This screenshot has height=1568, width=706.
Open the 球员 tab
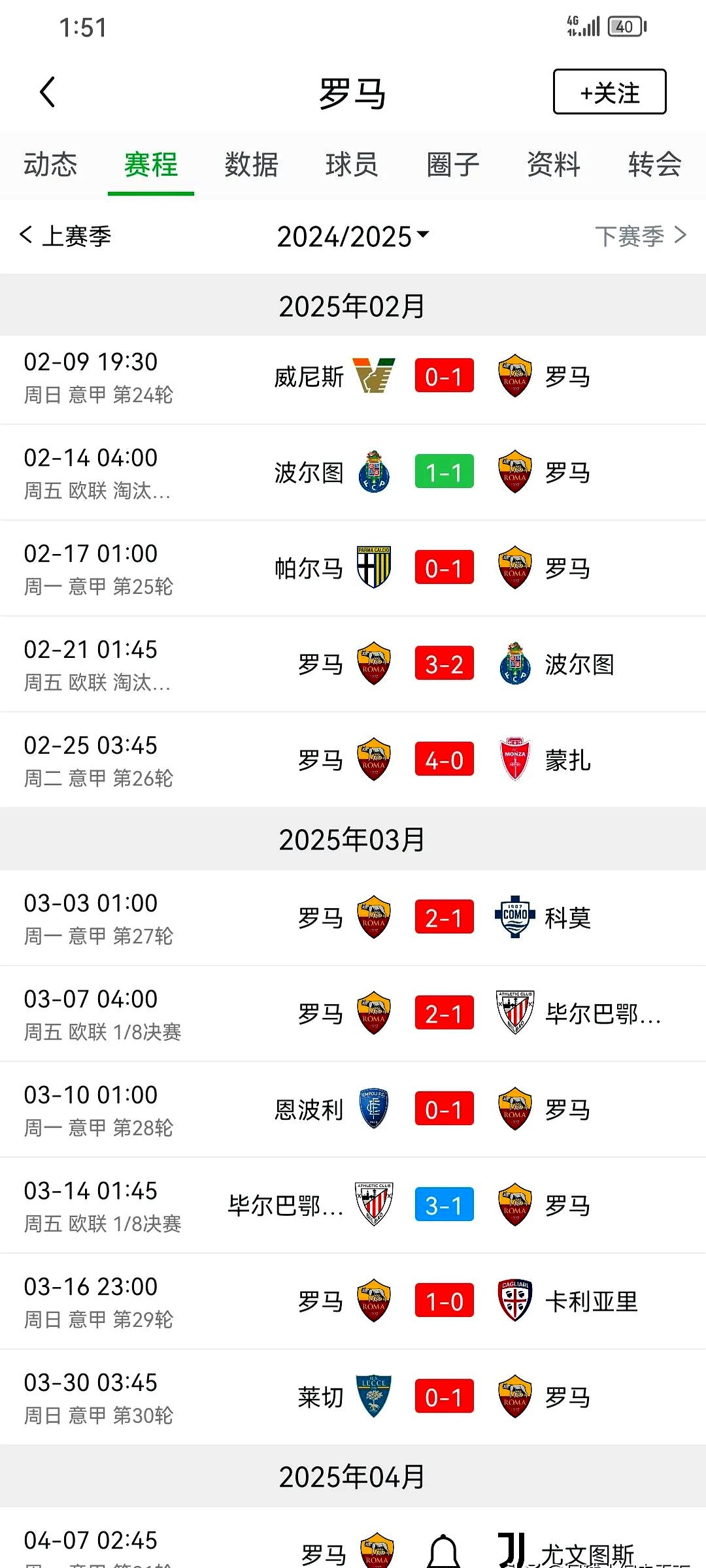pos(352,165)
